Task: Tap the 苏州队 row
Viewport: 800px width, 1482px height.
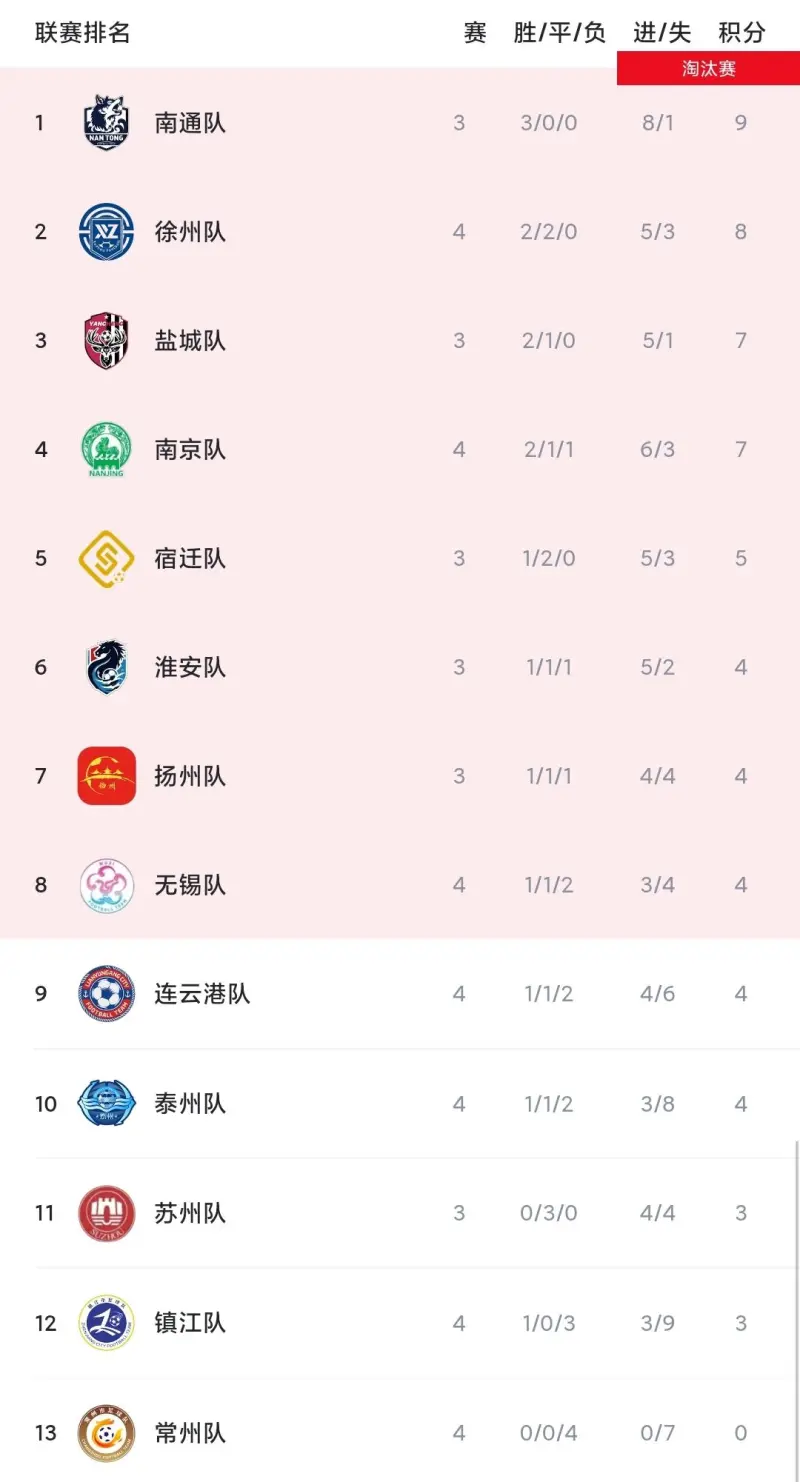Action: tap(400, 1213)
